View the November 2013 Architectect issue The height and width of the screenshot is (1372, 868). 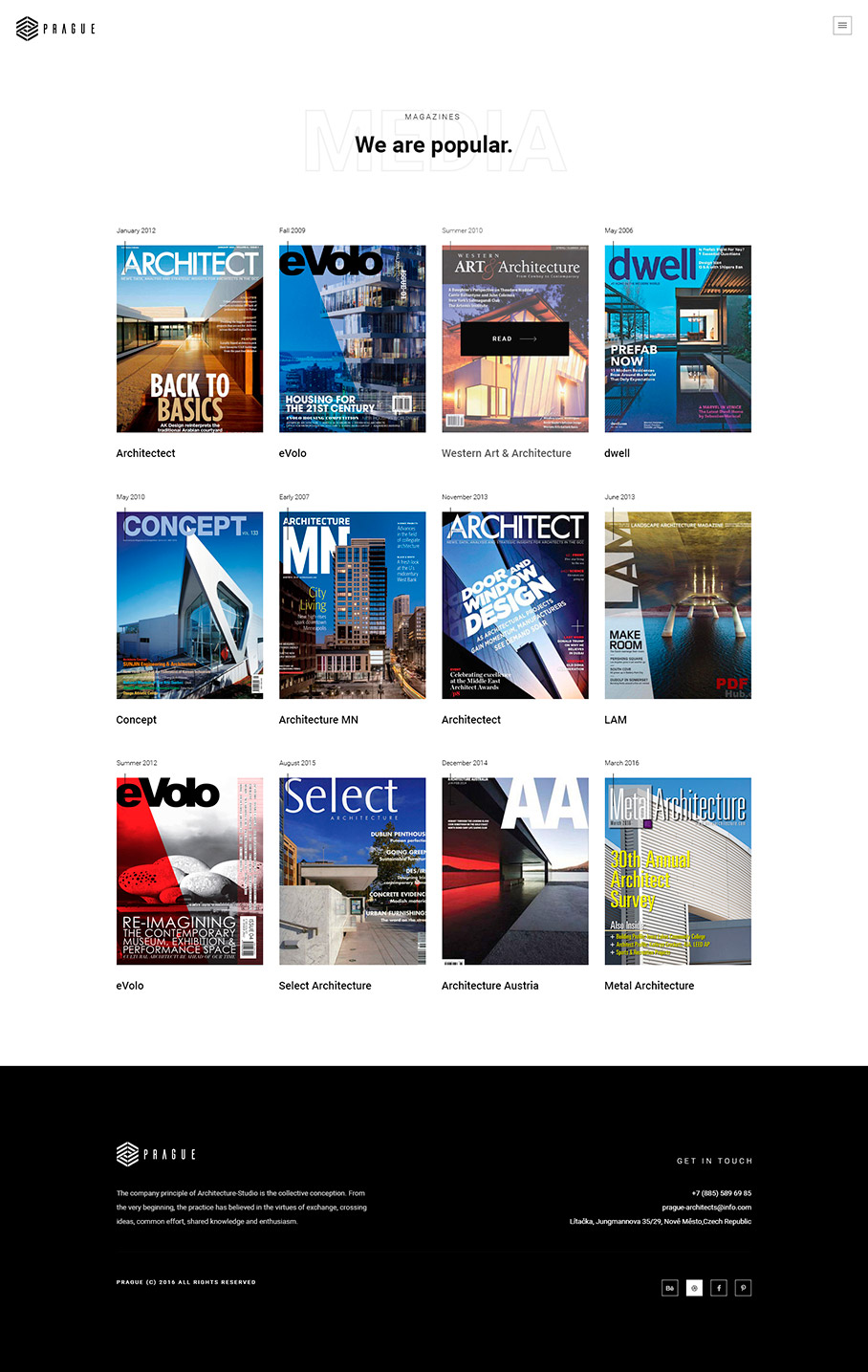pyautogui.click(x=514, y=604)
